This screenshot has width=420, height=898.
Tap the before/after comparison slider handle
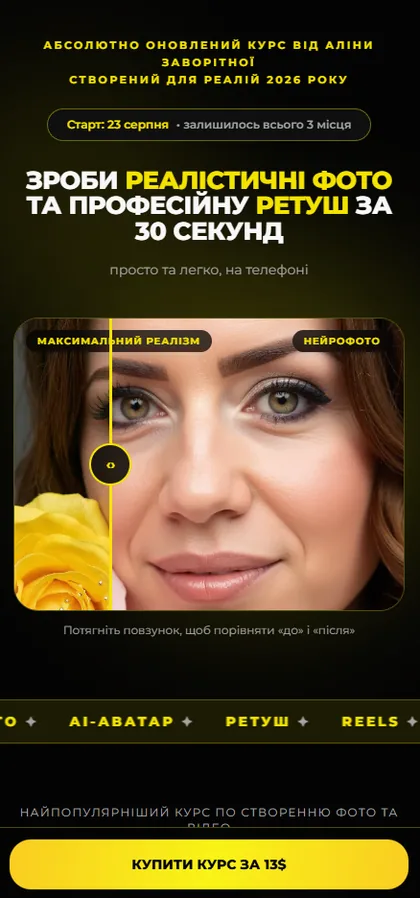(x=110, y=464)
